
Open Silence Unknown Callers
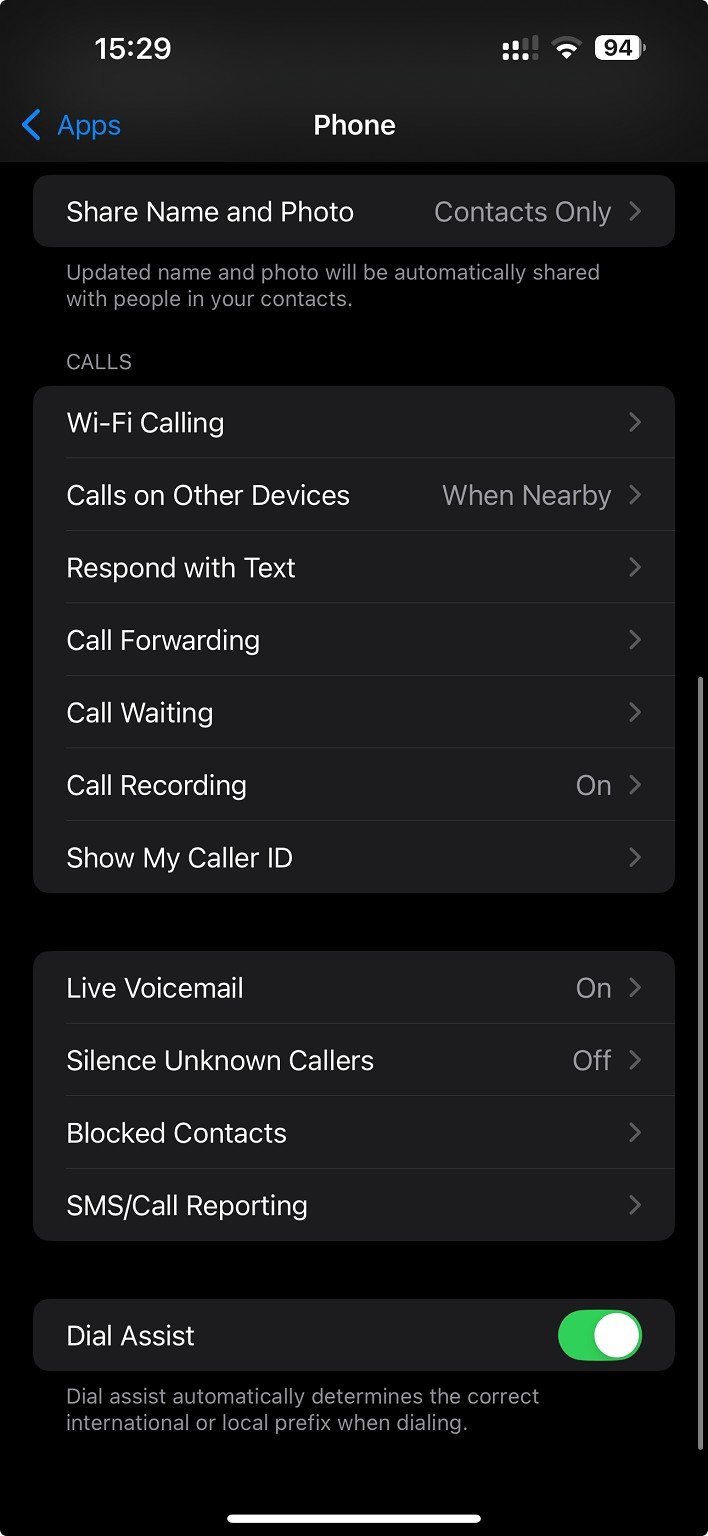pos(354,1060)
